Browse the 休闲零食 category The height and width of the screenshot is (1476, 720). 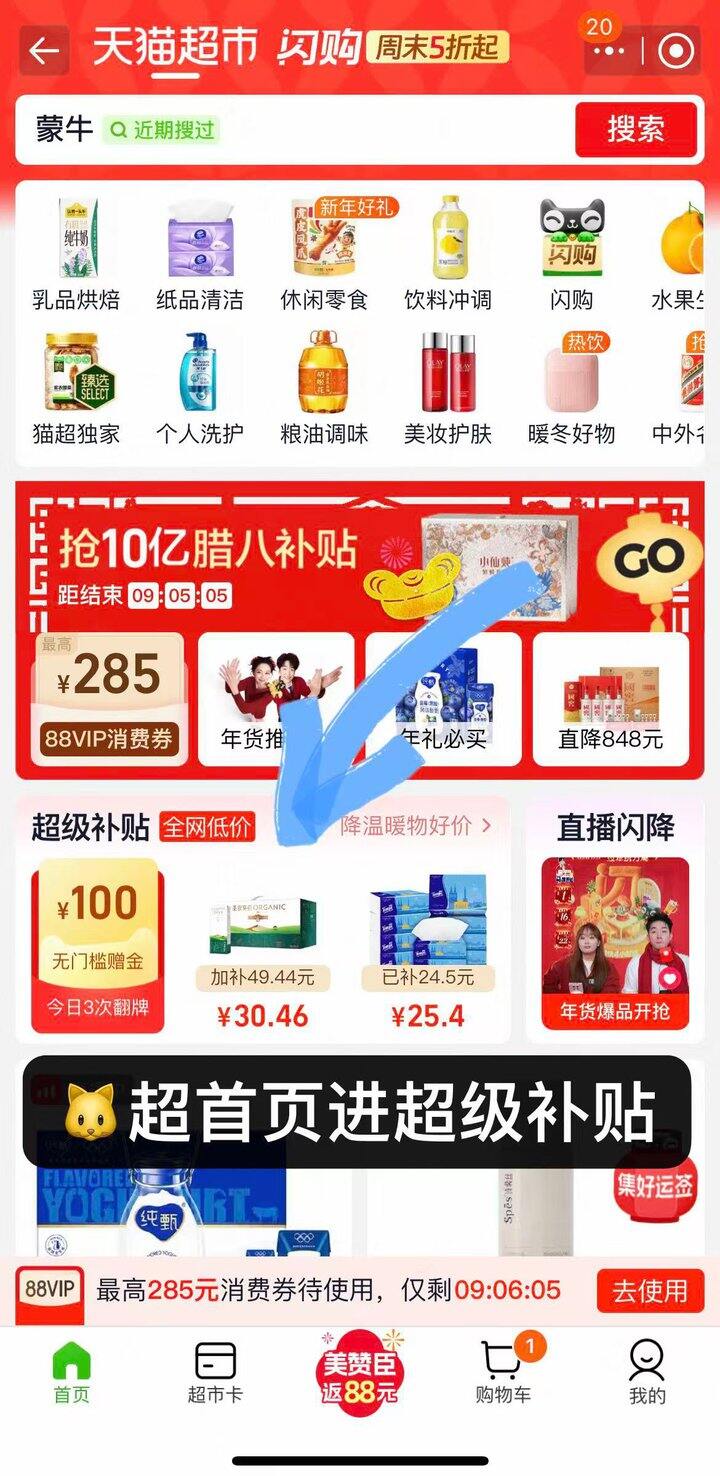324,255
